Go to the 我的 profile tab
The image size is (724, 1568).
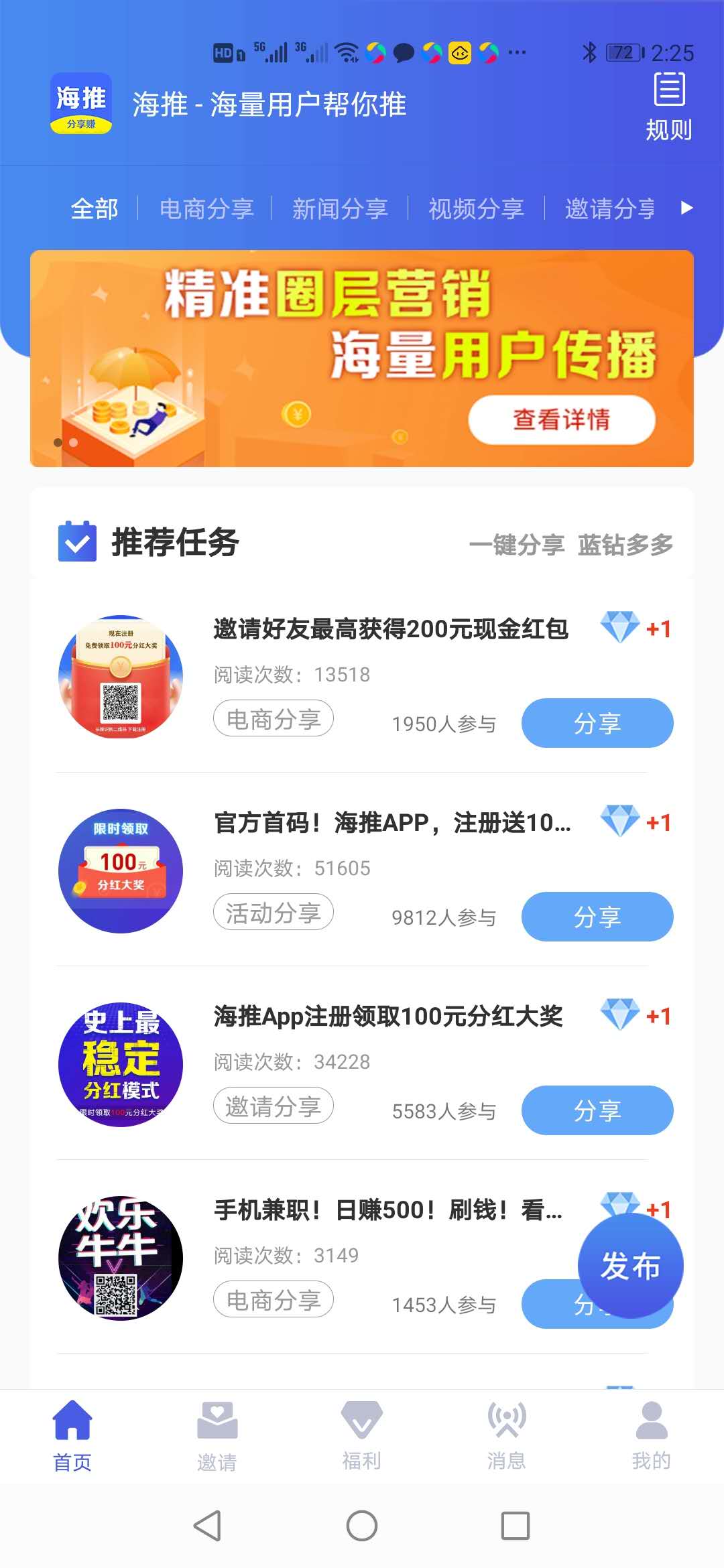point(651,1435)
